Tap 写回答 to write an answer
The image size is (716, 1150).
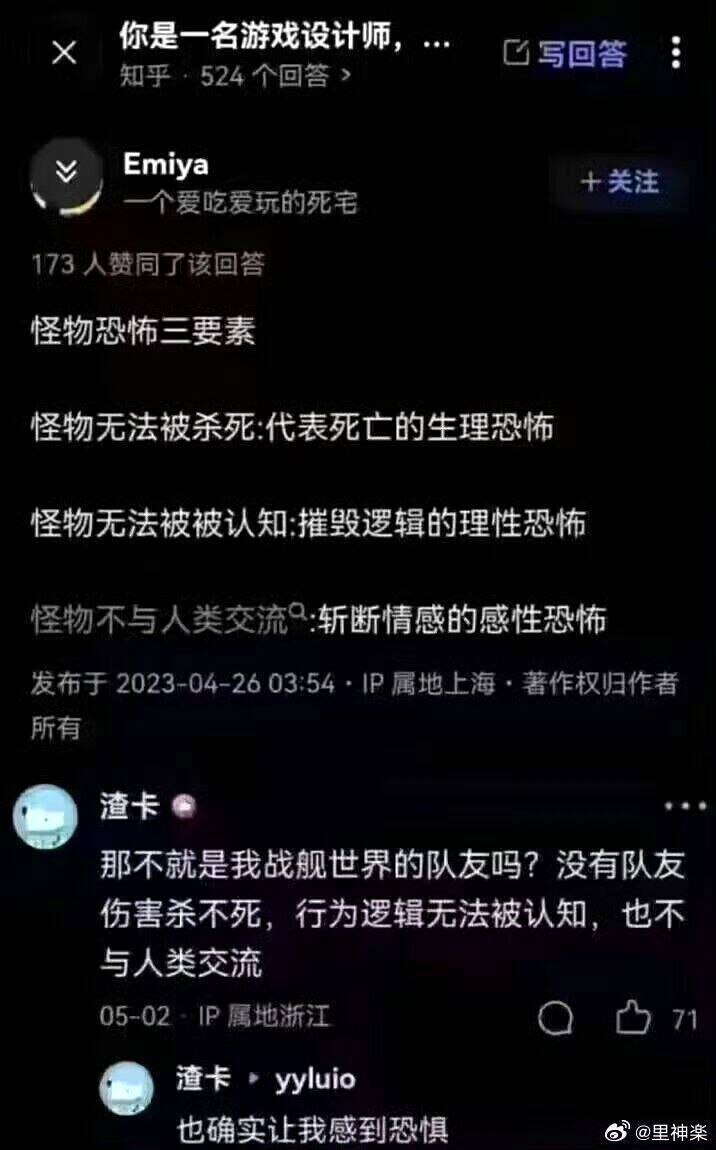click(x=565, y=54)
